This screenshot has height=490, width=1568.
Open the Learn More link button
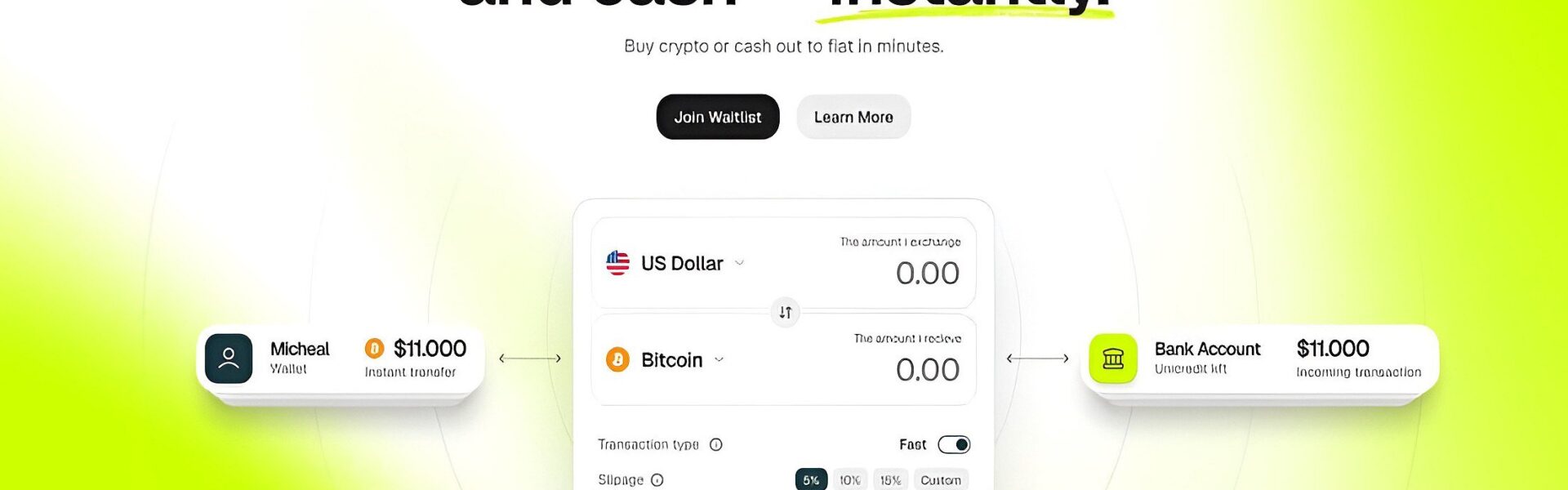pos(853,117)
